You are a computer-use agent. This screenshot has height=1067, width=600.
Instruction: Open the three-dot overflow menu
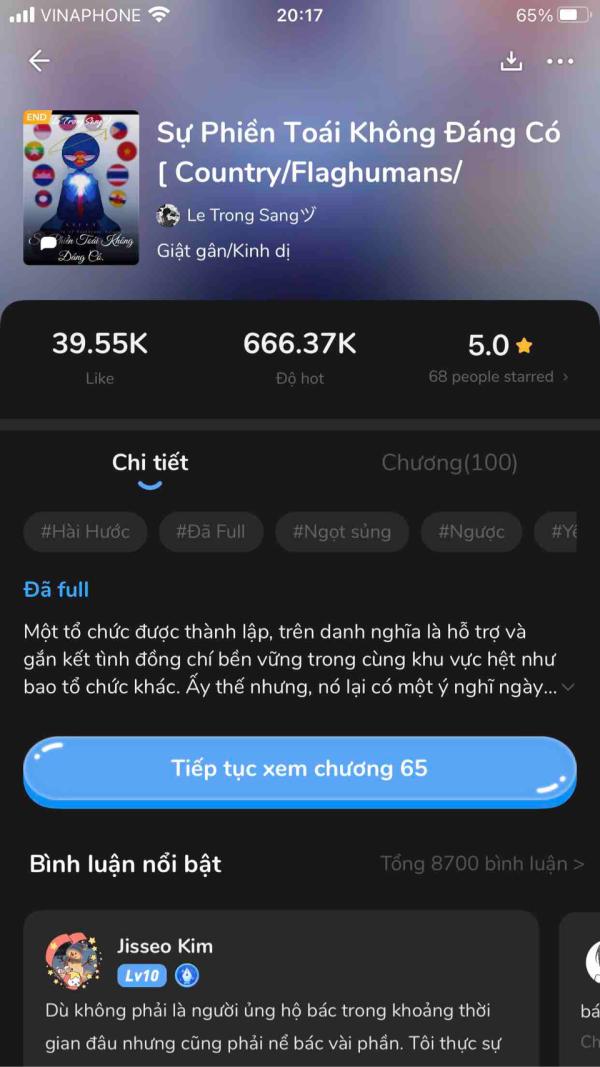[x=560, y=61]
